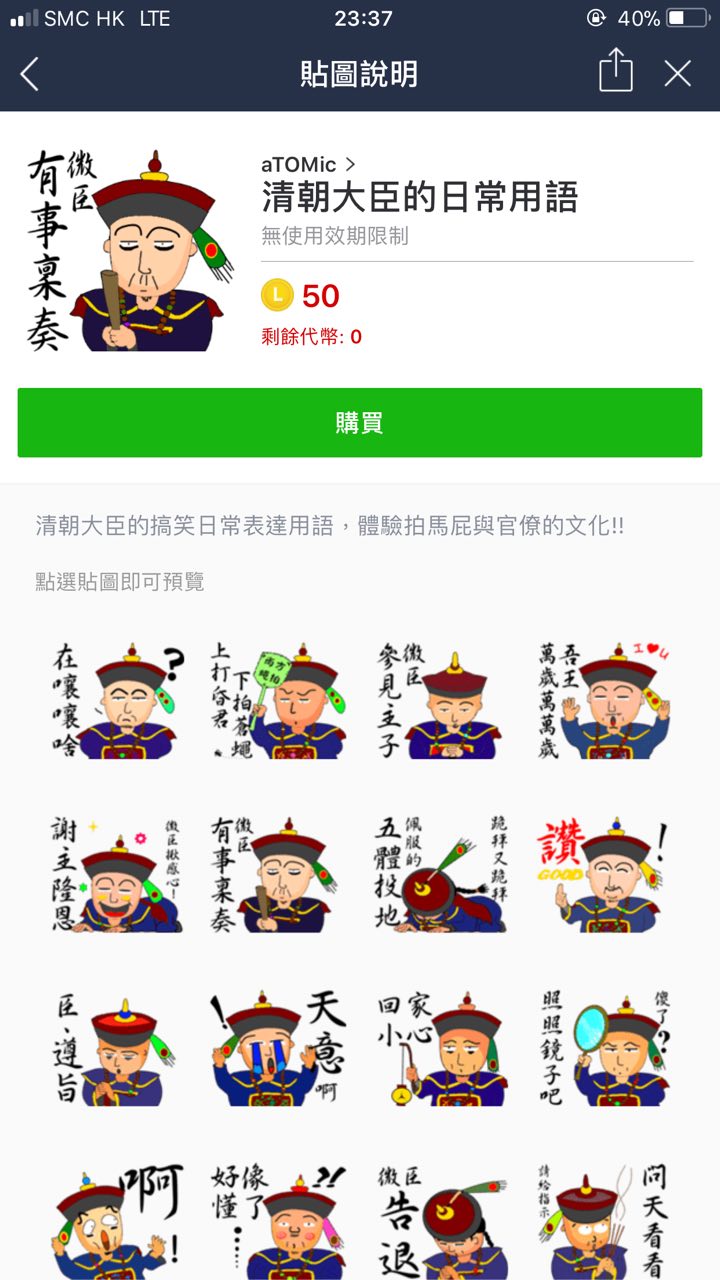Screen dimensions: 720x1280
Task: Share this sticker pack
Action: (615, 73)
